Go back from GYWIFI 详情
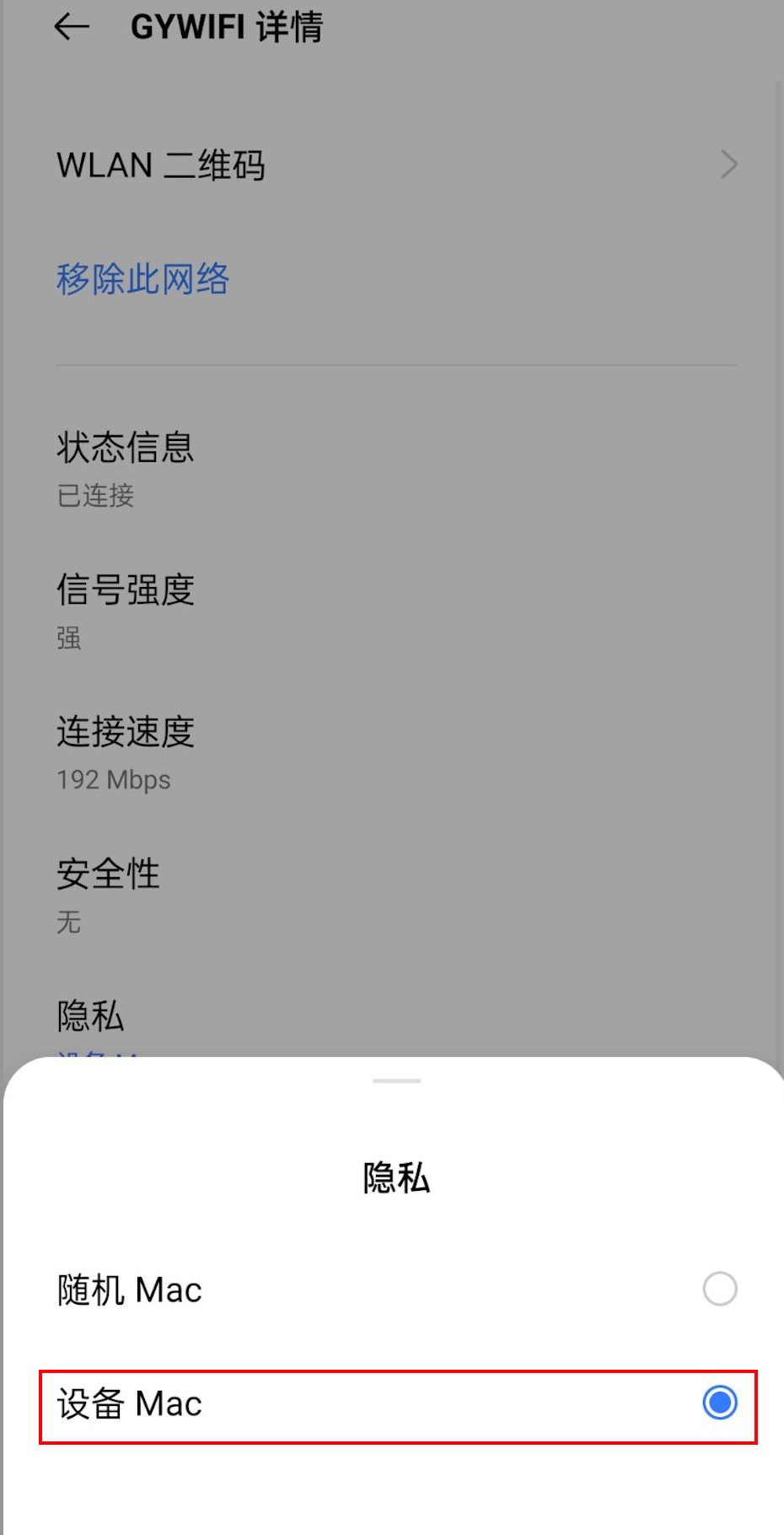The height and width of the screenshot is (1535, 784). click(x=72, y=27)
